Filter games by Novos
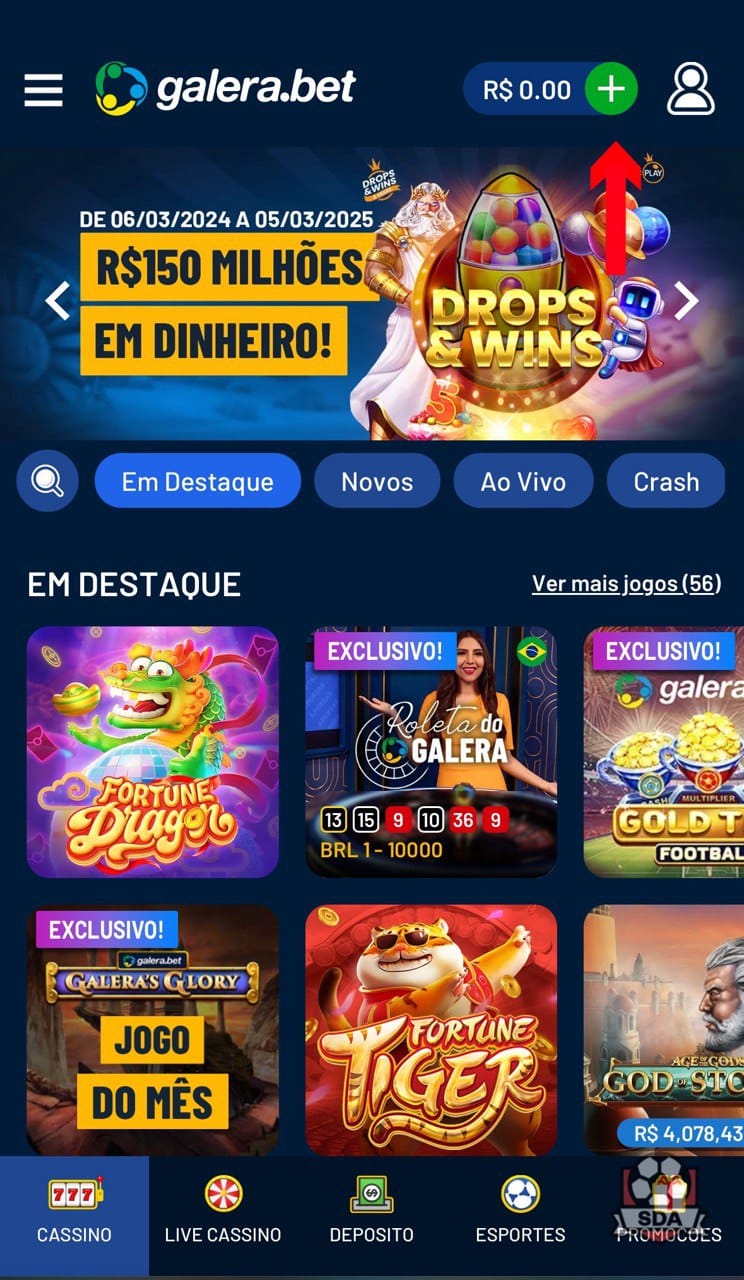Screen dimensions: 744x1280 click(377, 482)
